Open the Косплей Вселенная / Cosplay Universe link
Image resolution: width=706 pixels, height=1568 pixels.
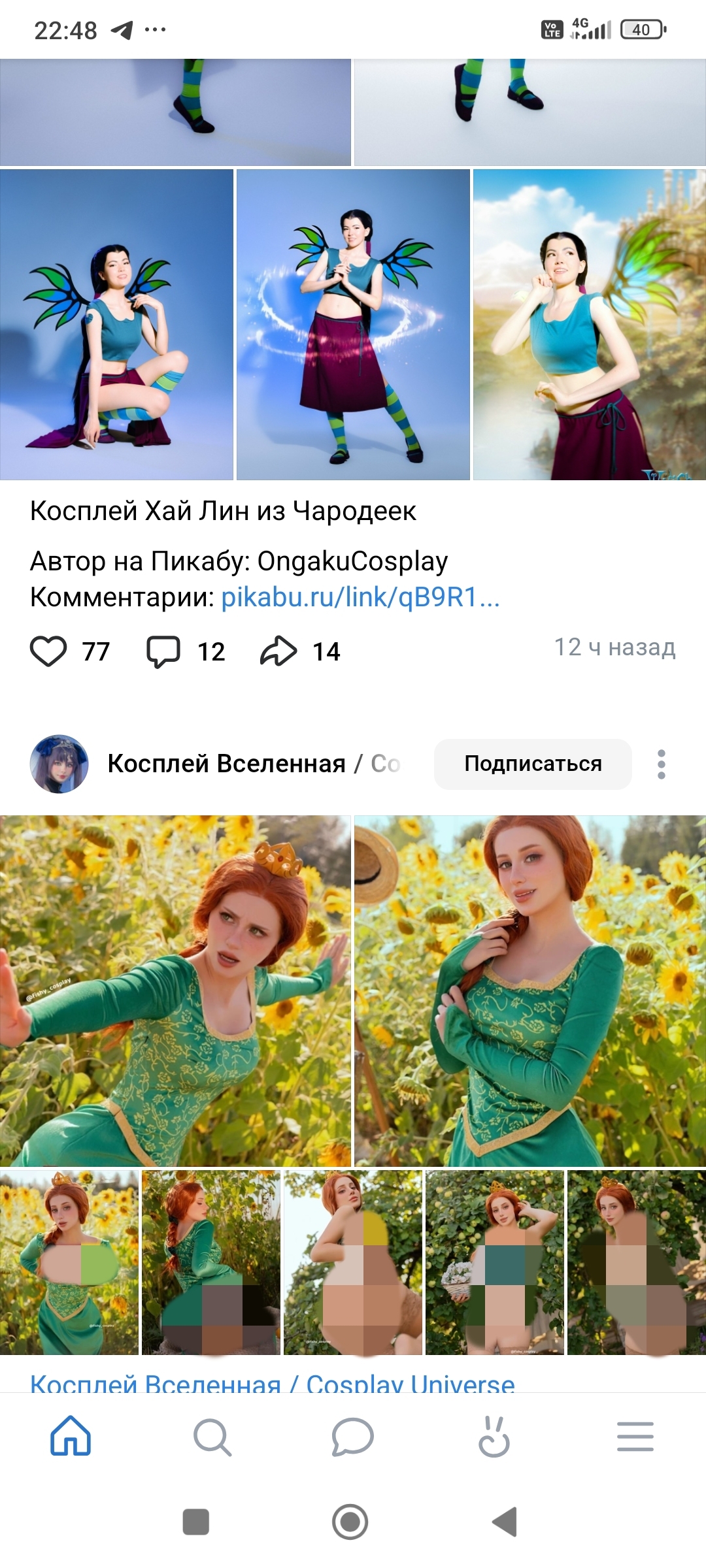coord(273,1382)
